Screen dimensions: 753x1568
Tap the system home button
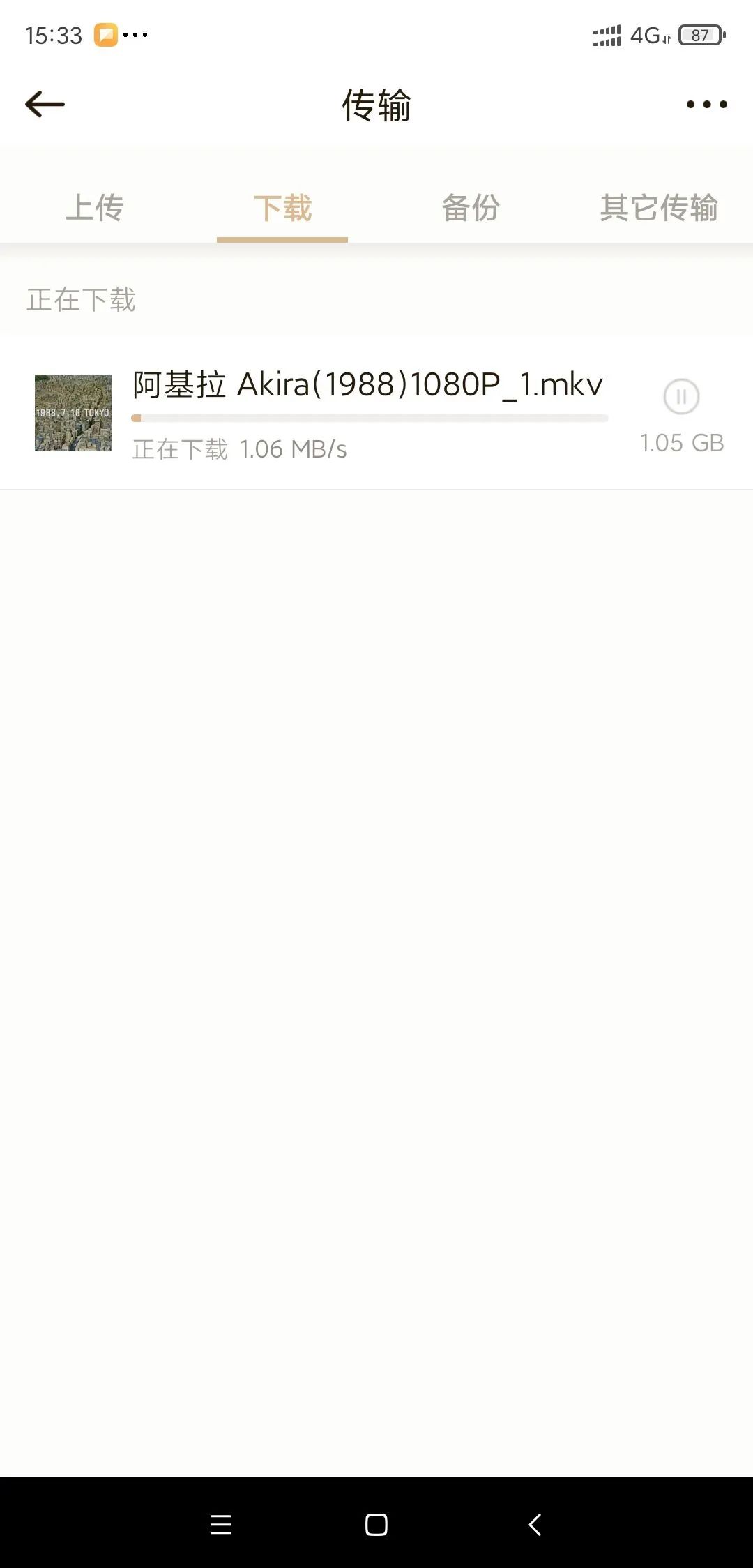[x=376, y=1525]
